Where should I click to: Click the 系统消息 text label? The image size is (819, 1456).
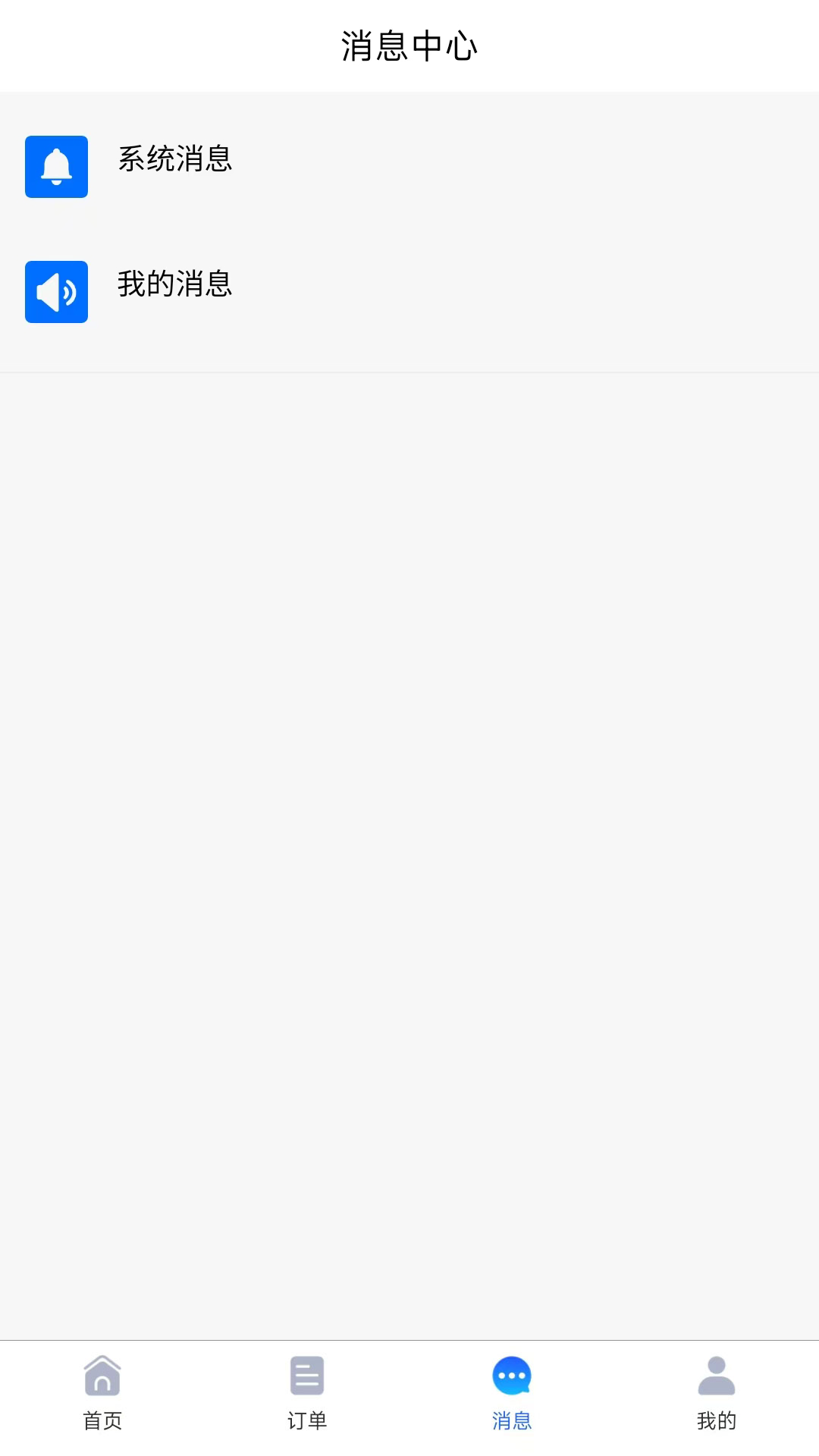click(x=176, y=159)
